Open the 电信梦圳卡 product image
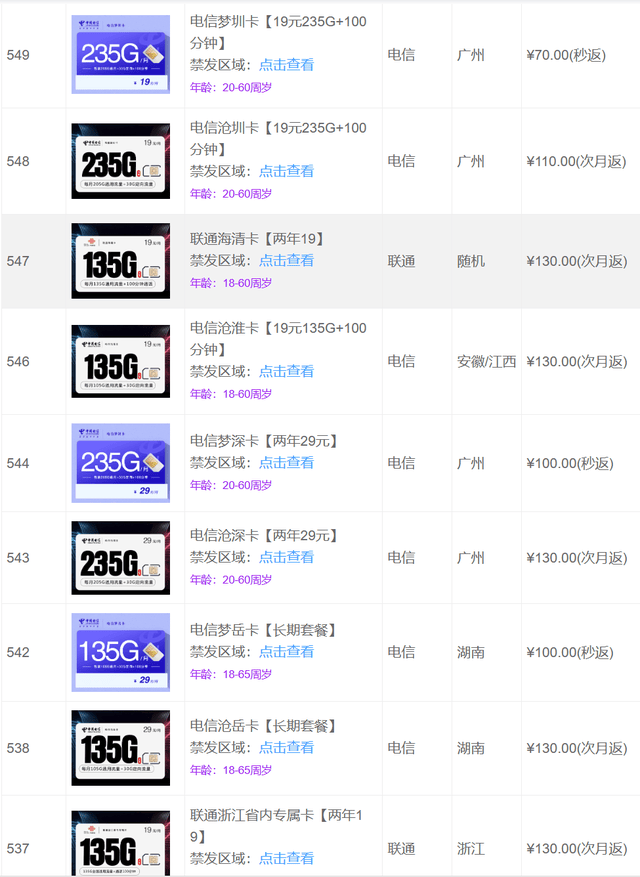This screenshot has width=640, height=877. [120, 55]
